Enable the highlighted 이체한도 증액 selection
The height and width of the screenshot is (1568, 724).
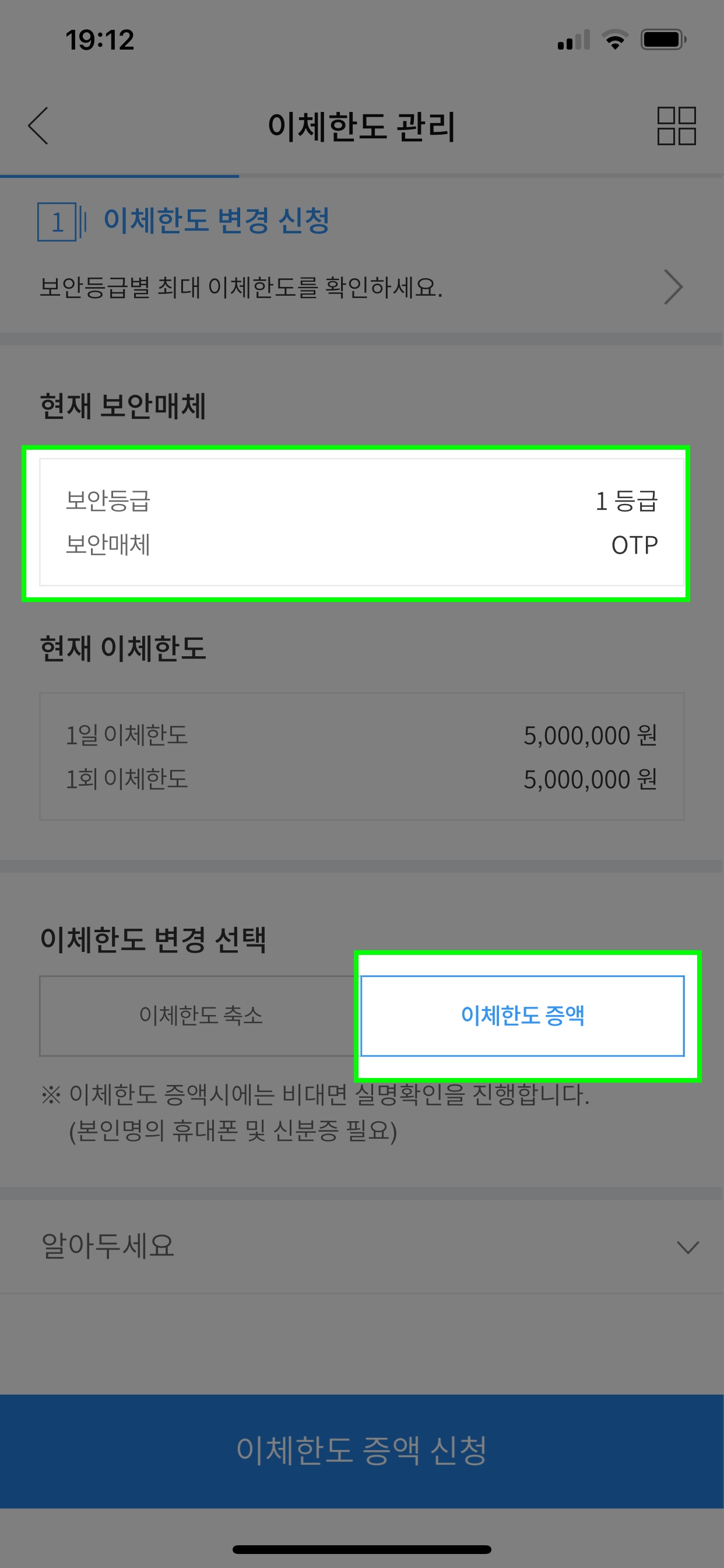coord(525,1016)
